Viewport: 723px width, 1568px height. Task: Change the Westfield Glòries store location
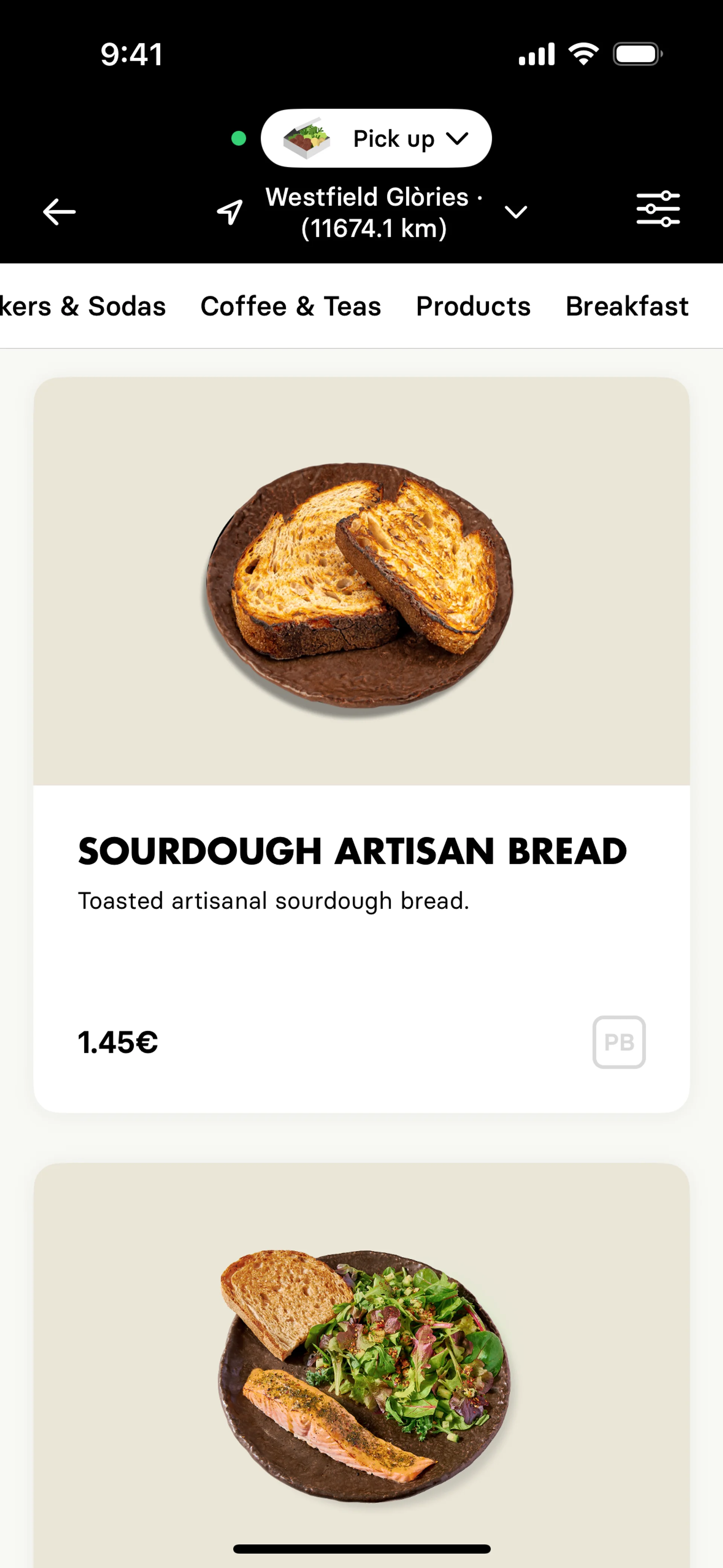pyautogui.click(x=374, y=212)
